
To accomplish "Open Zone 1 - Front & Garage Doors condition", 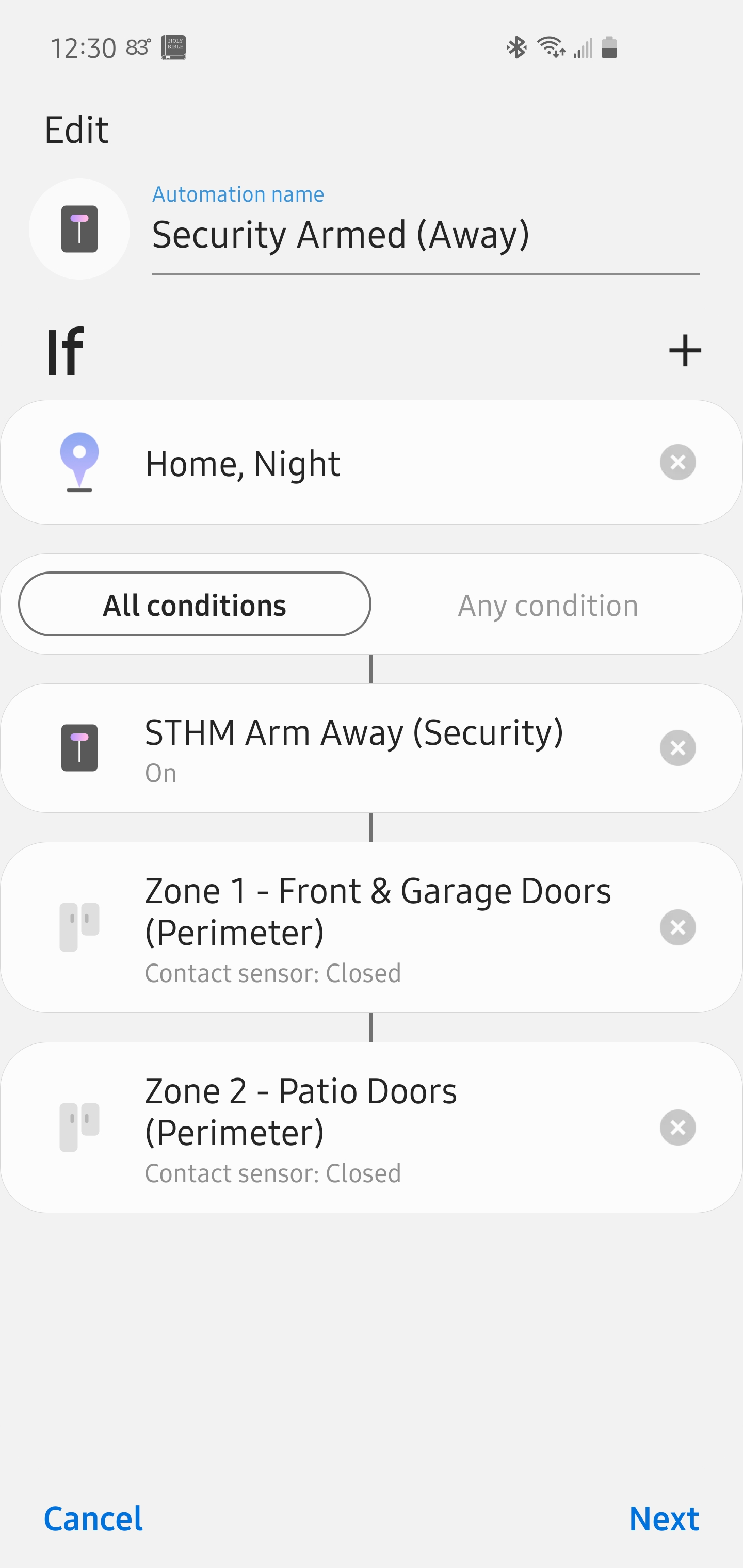I will coord(372,927).
